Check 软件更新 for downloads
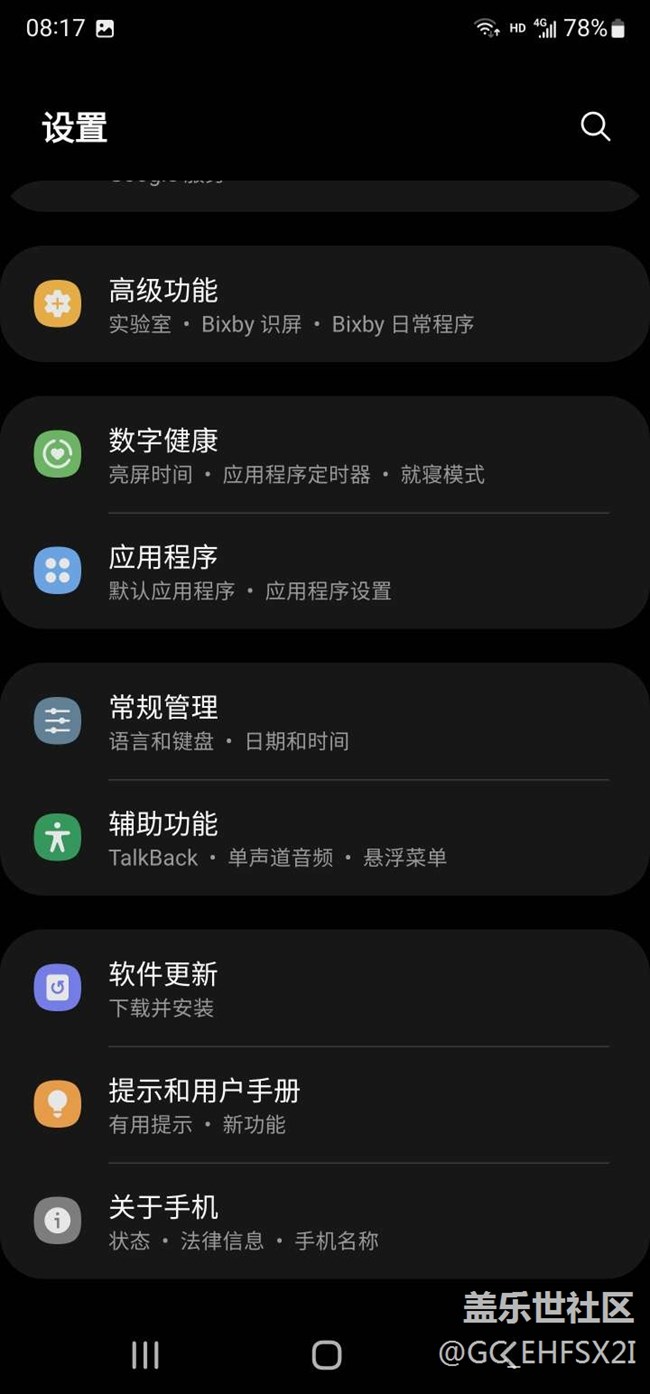Viewport: 650px width, 1394px height. (x=324, y=989)
